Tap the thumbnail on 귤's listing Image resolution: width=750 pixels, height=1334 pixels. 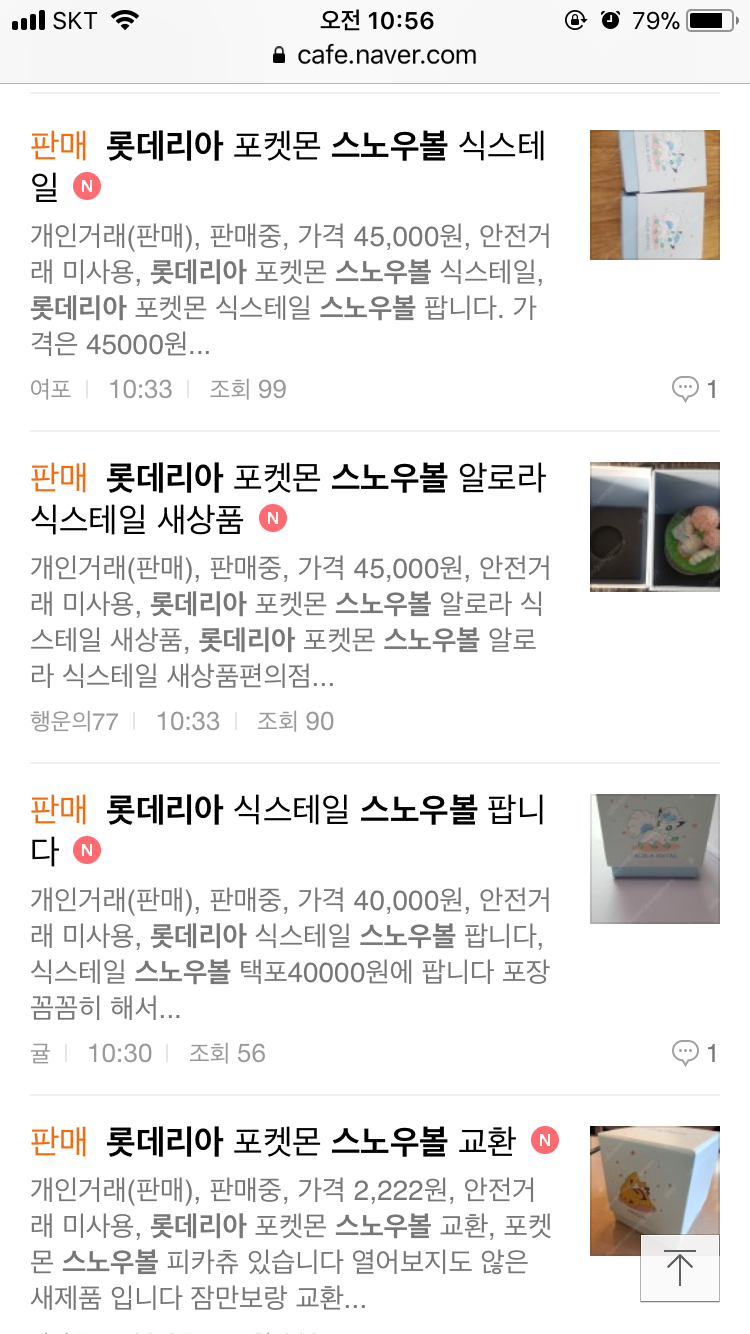654,859
